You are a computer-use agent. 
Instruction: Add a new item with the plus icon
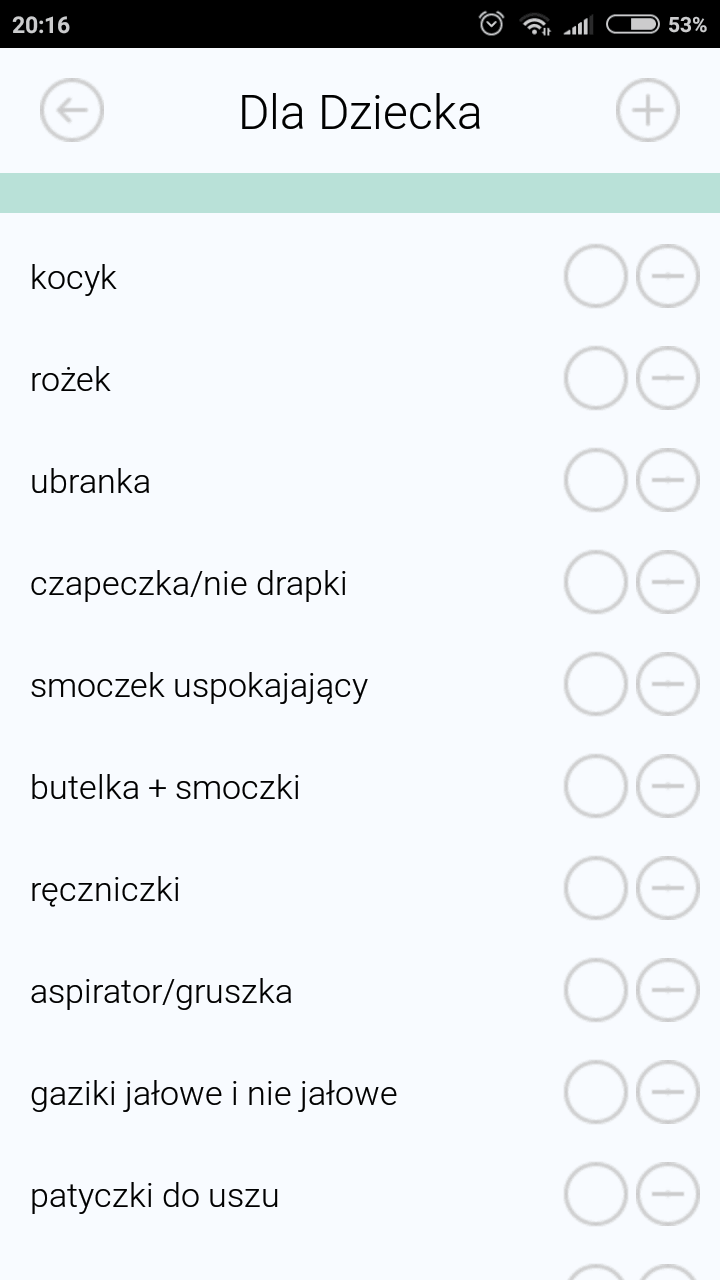tap(648, 110)
